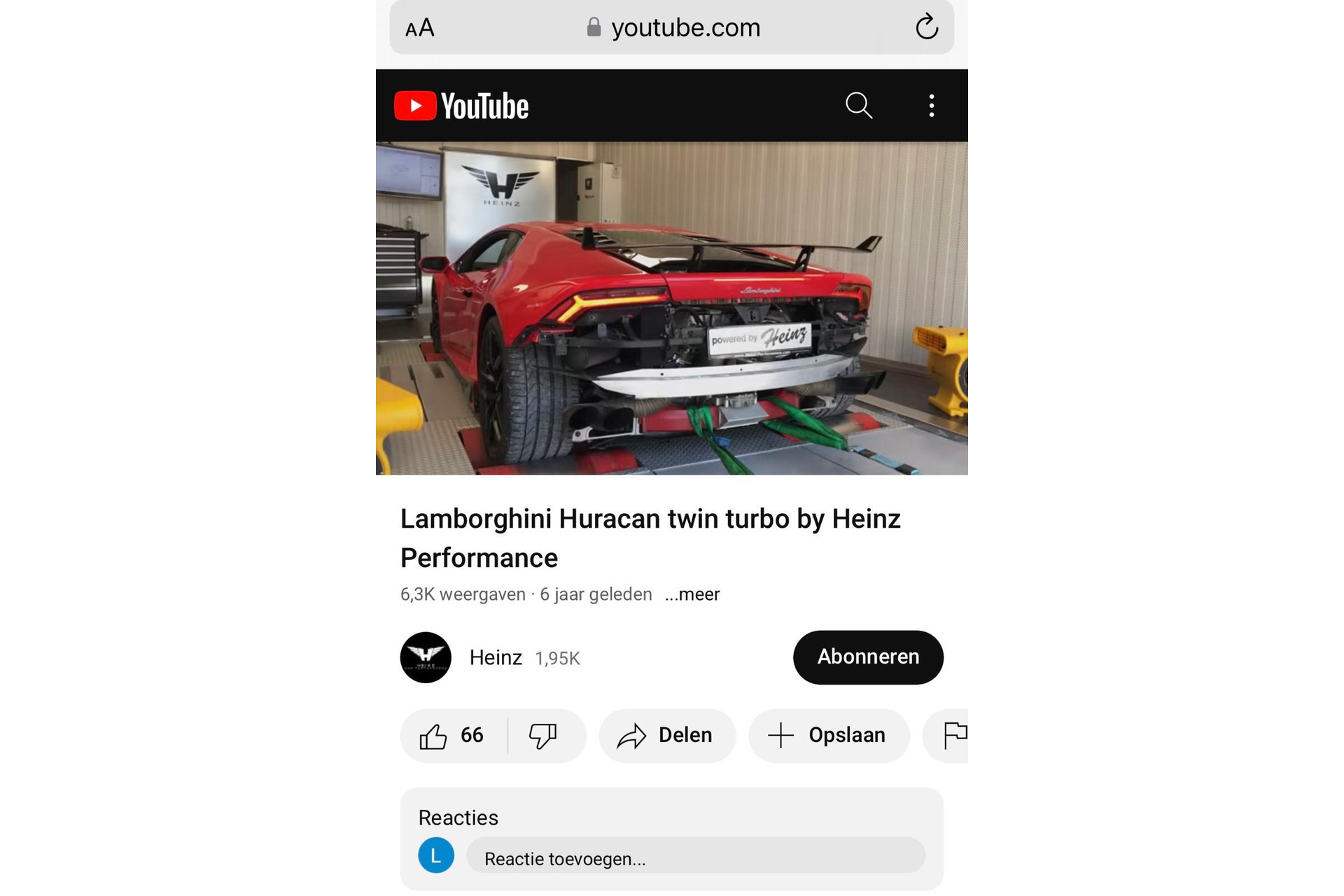This screenshot has height=896, width=1344.
Task: Share the video via Delen
Action: coord(666,735)
